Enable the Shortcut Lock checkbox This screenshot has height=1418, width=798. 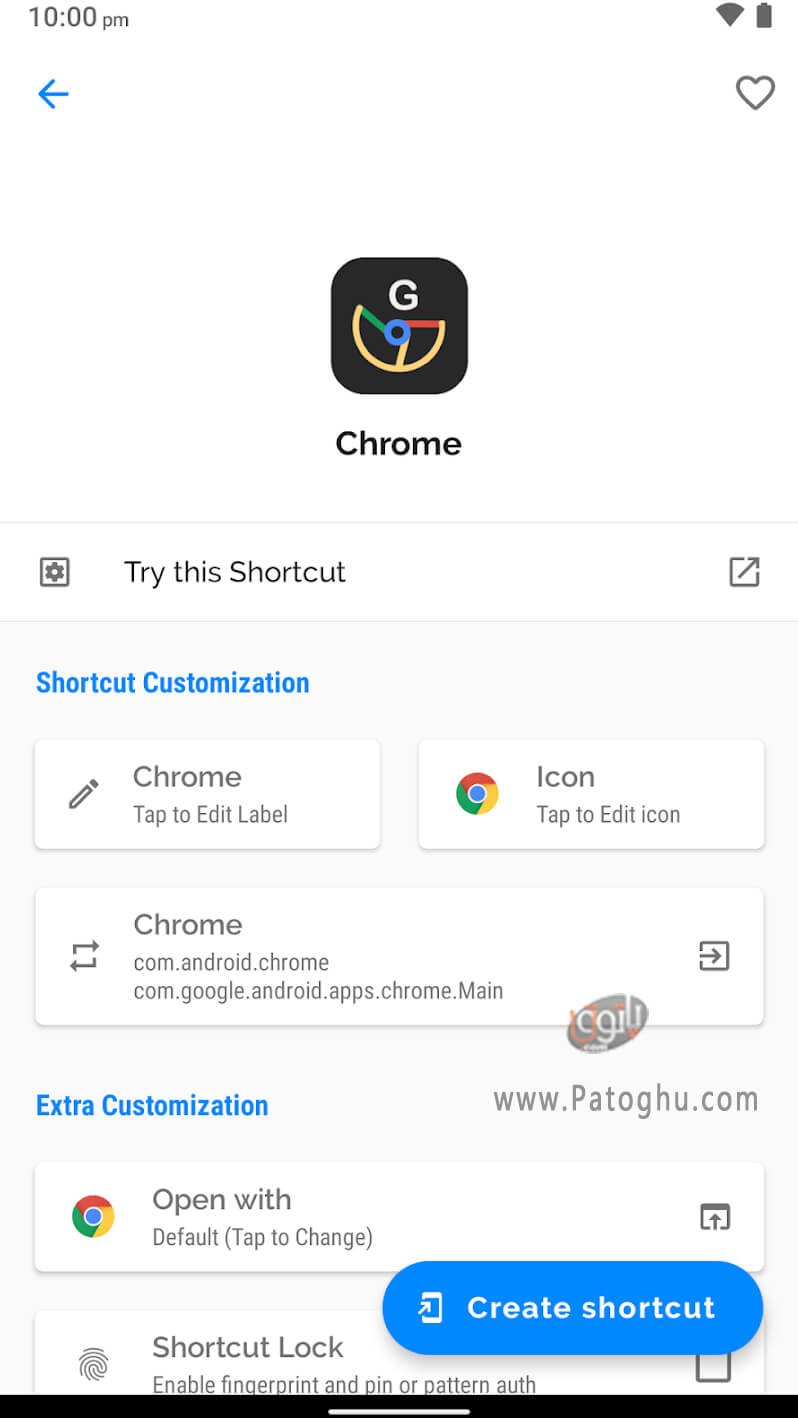(x=713, y=1366)
